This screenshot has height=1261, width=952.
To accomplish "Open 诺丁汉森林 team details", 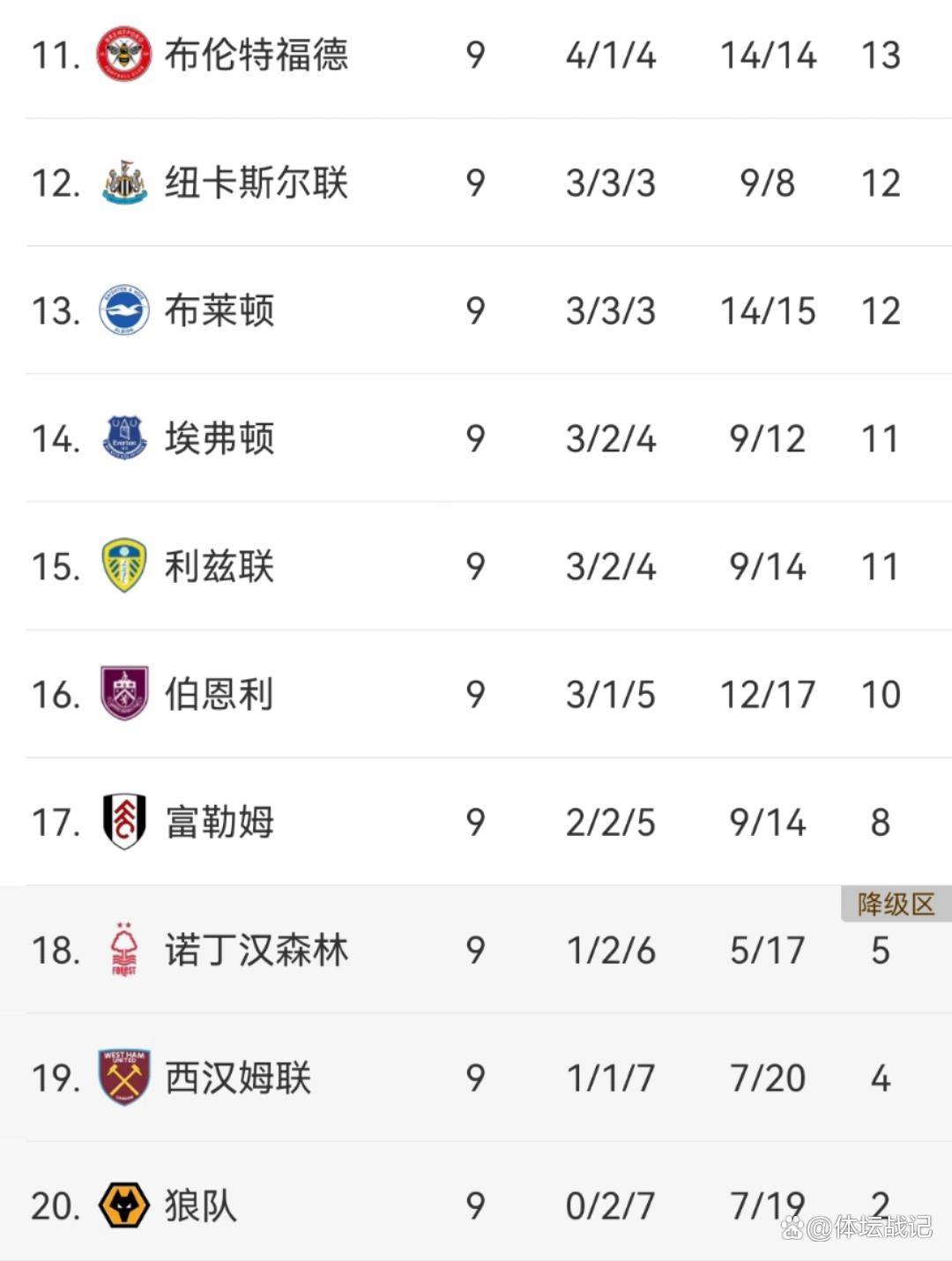I will (256, 951).
